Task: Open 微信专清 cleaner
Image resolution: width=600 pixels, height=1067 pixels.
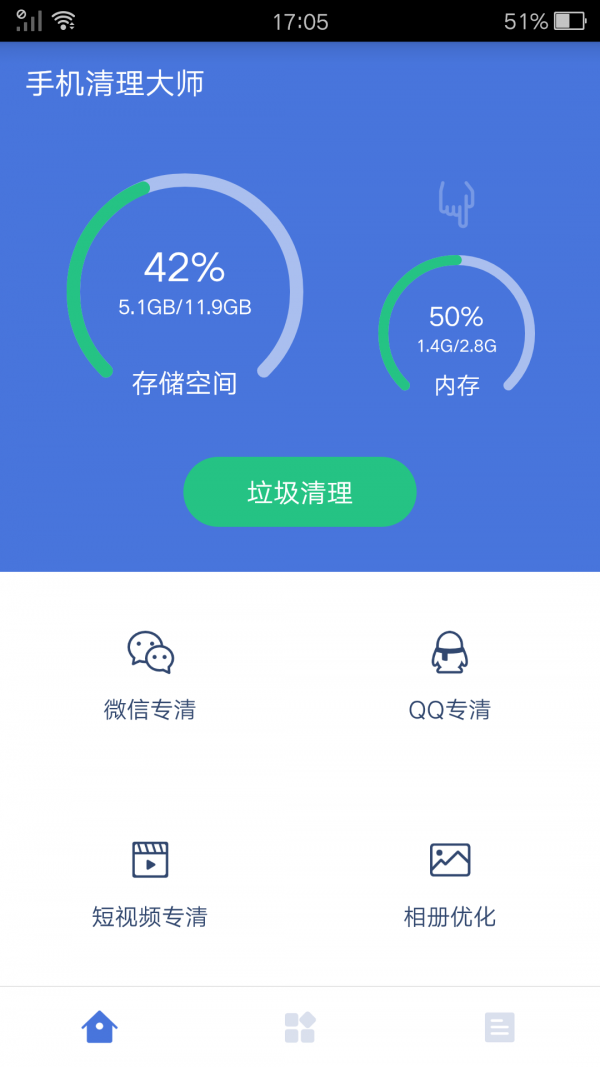Action: 150,675
